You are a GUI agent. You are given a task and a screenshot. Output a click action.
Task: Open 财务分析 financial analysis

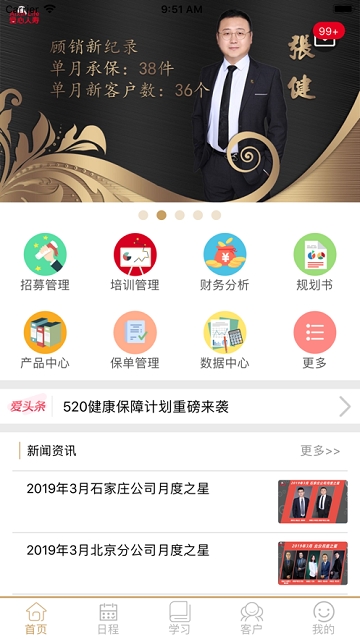(x=225, y=262)
